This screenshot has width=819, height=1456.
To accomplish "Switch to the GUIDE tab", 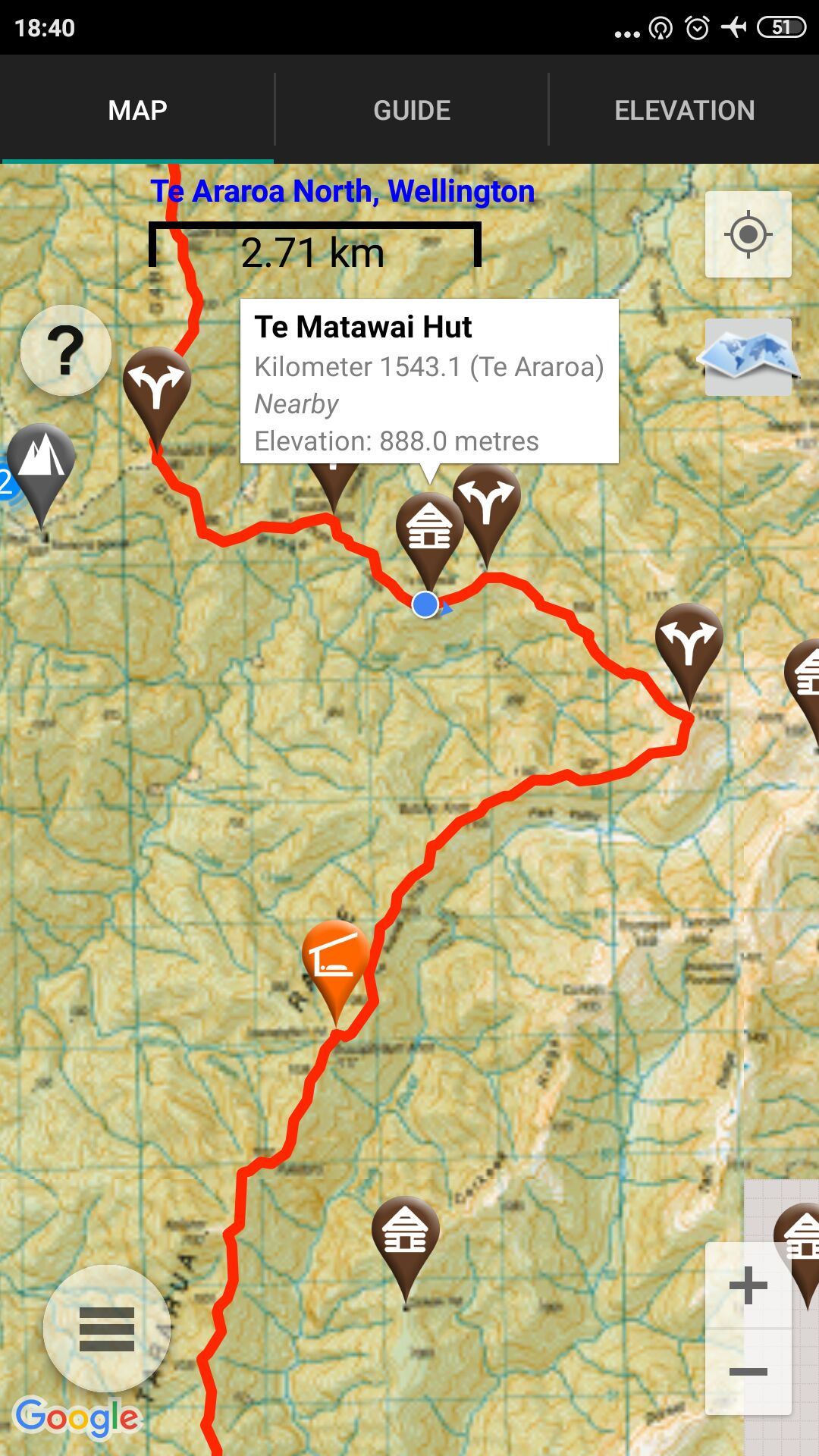I will click(411, 111).
